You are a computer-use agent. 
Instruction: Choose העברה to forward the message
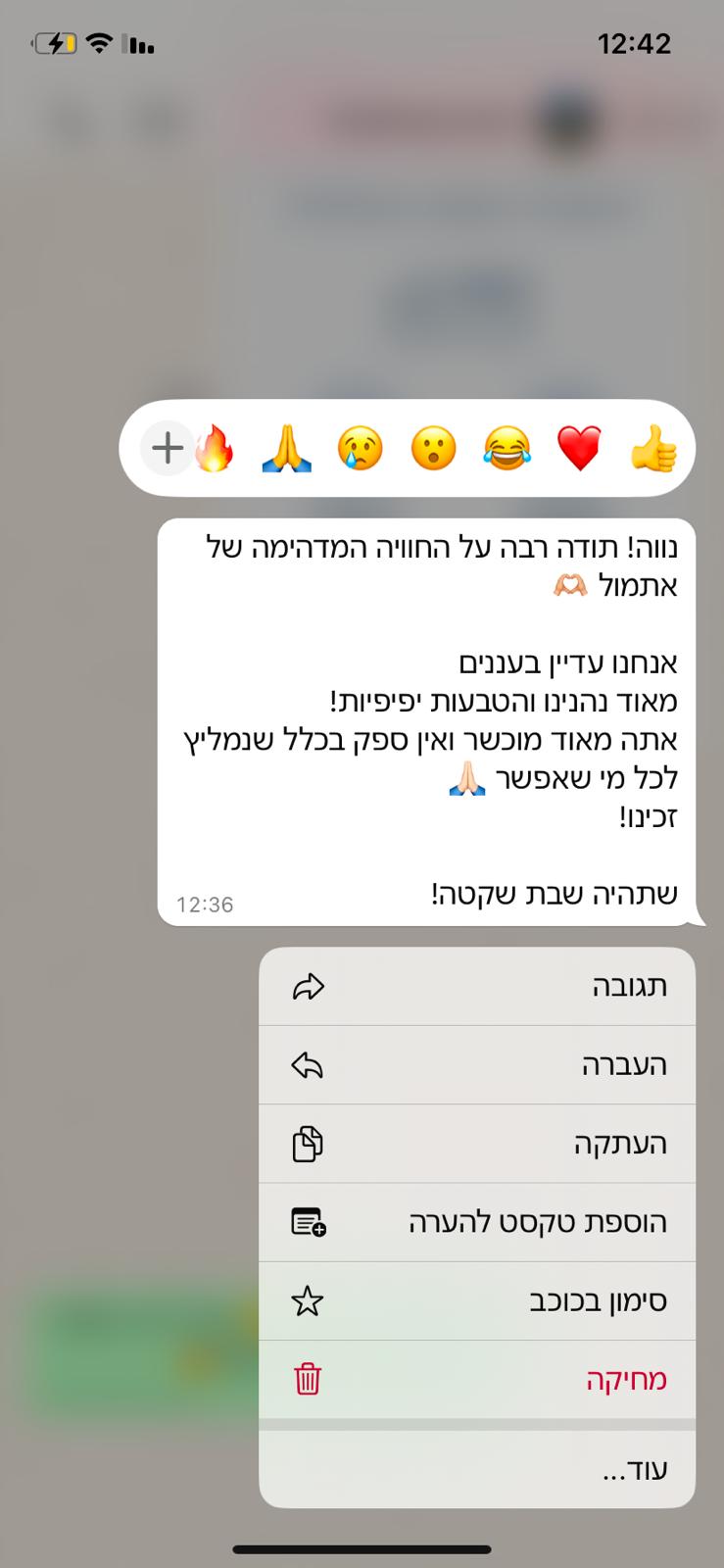click(x=477, y=1065)
